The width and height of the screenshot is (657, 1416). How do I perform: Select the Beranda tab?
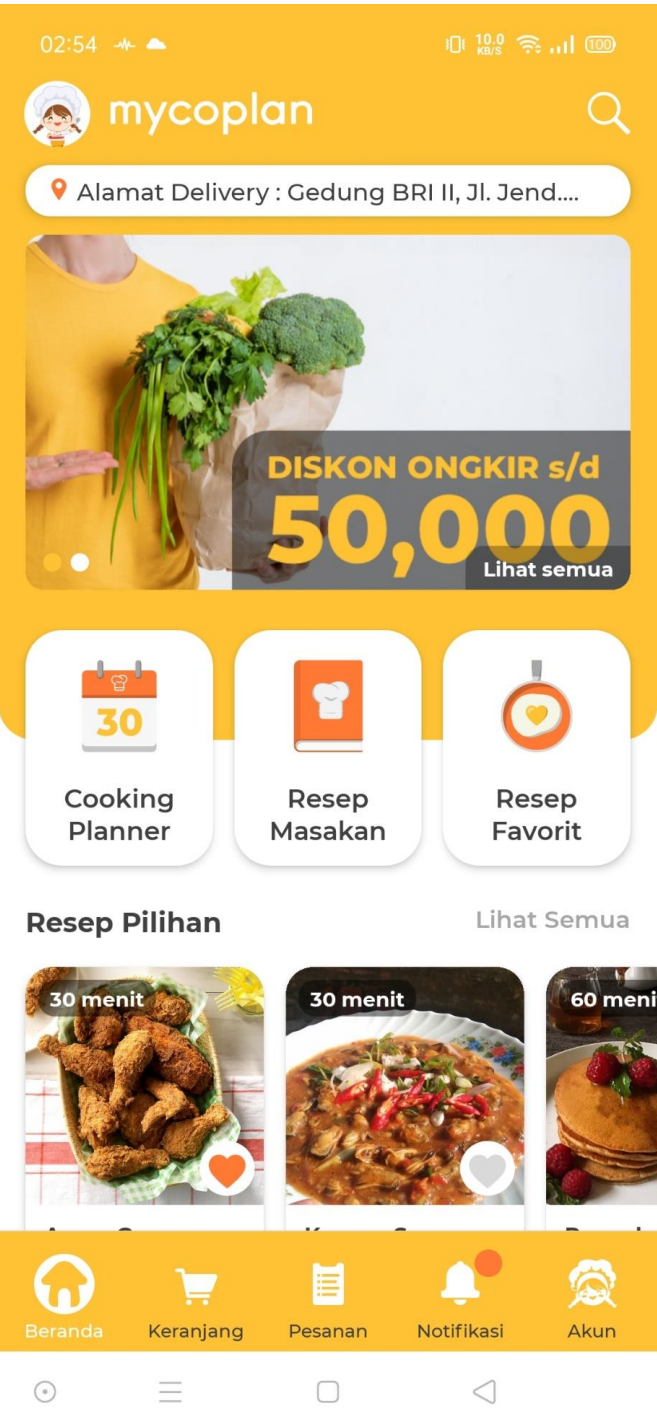click(64, 1298)
